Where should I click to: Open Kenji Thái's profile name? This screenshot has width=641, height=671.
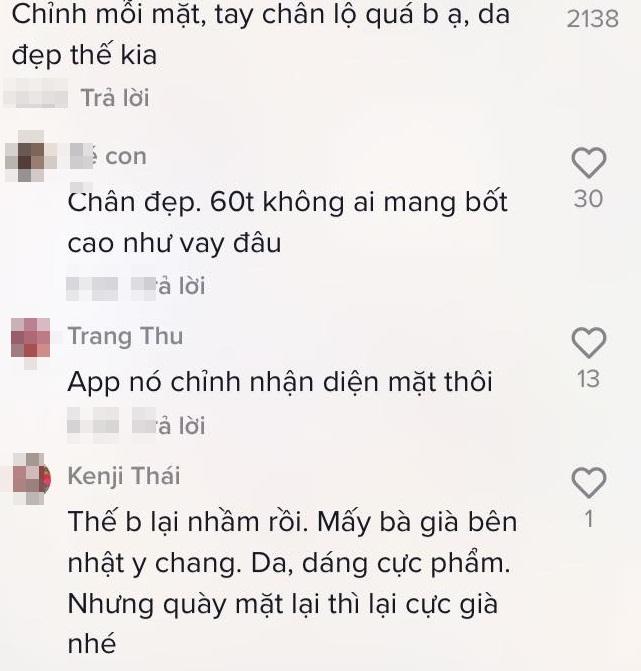(124, 476)
